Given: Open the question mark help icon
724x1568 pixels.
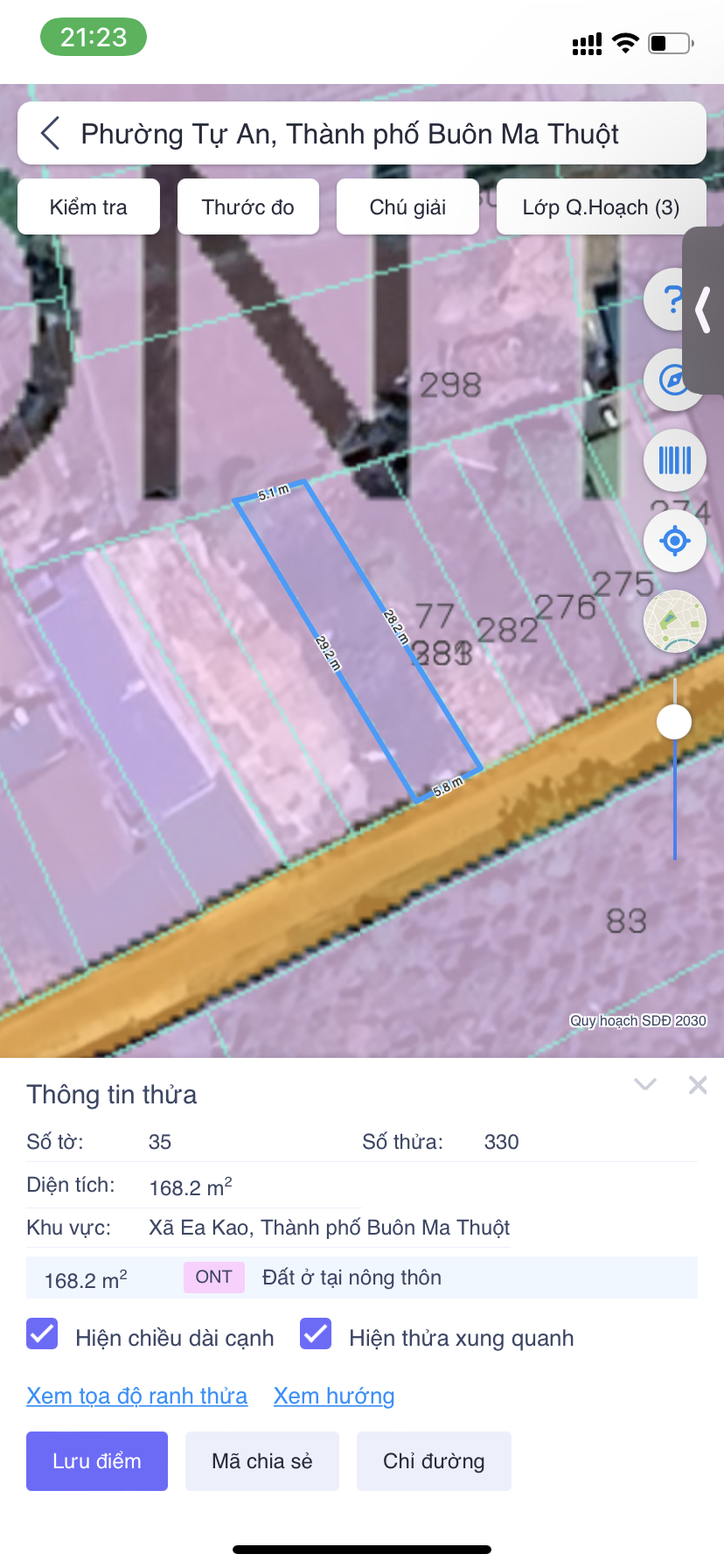Looking at the screenshot, I should 670,300.
